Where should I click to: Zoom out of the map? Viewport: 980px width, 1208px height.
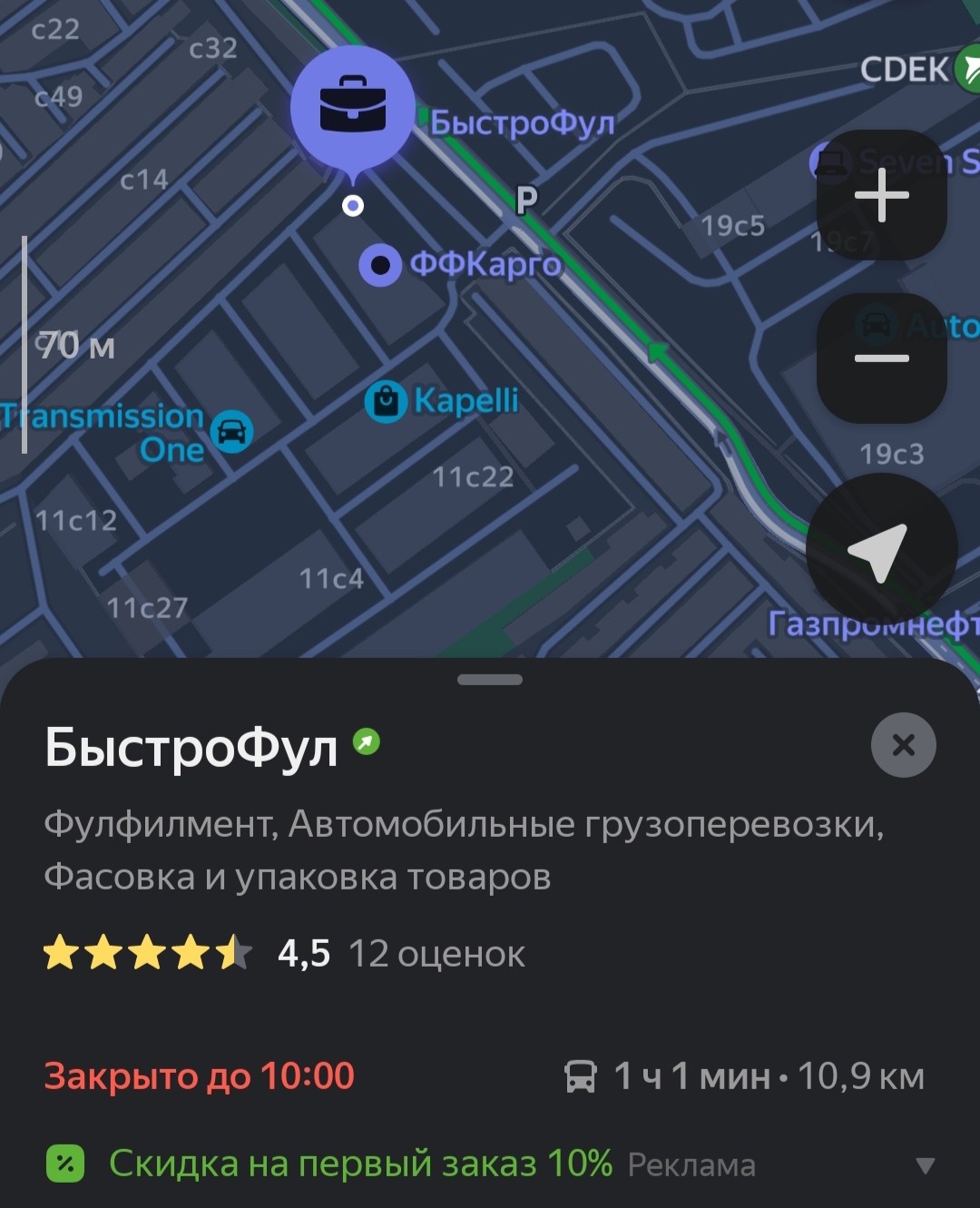tap(881, 358)
